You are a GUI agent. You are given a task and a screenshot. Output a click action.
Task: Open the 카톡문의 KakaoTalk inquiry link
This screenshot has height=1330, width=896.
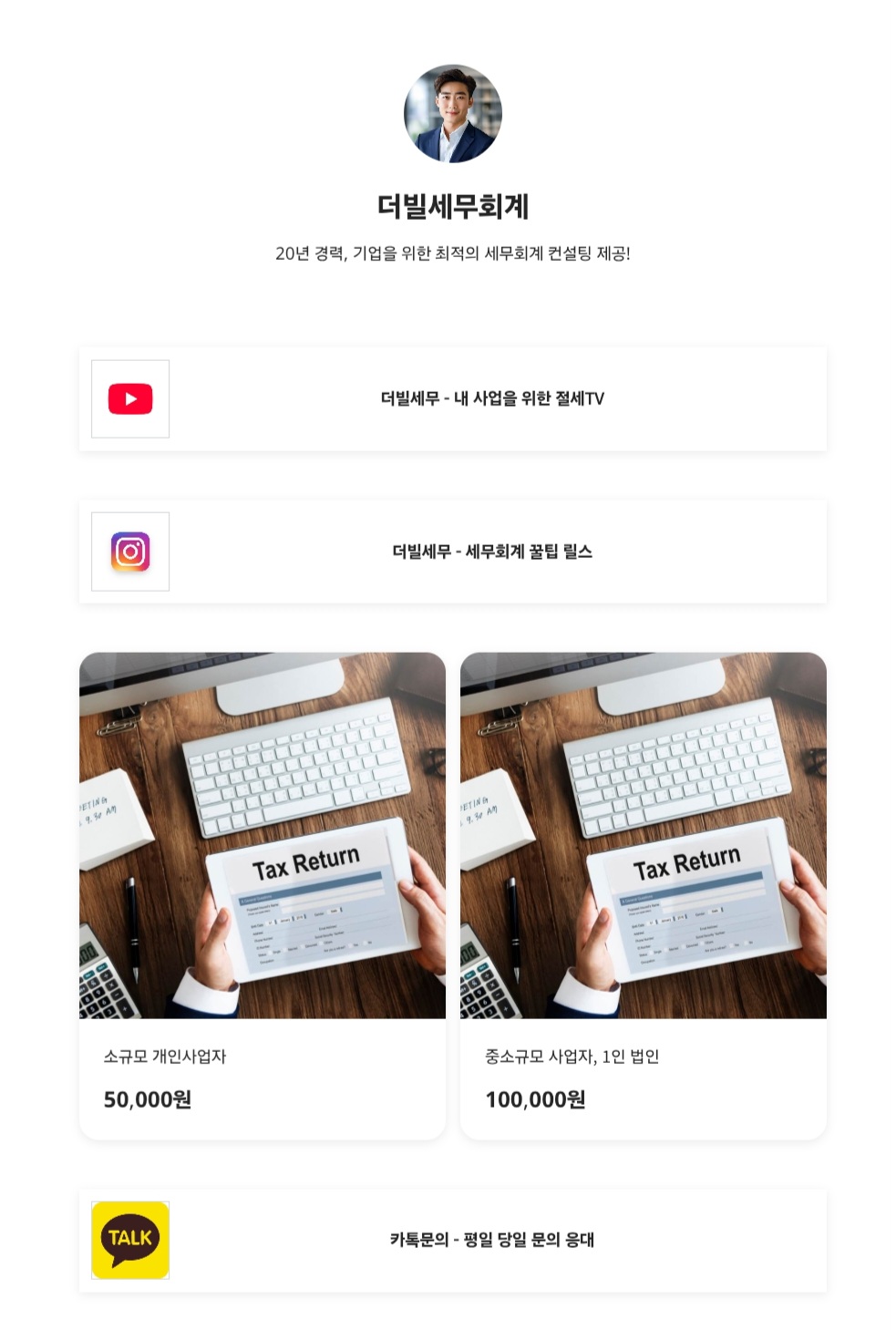click(x=452, y=1240)
